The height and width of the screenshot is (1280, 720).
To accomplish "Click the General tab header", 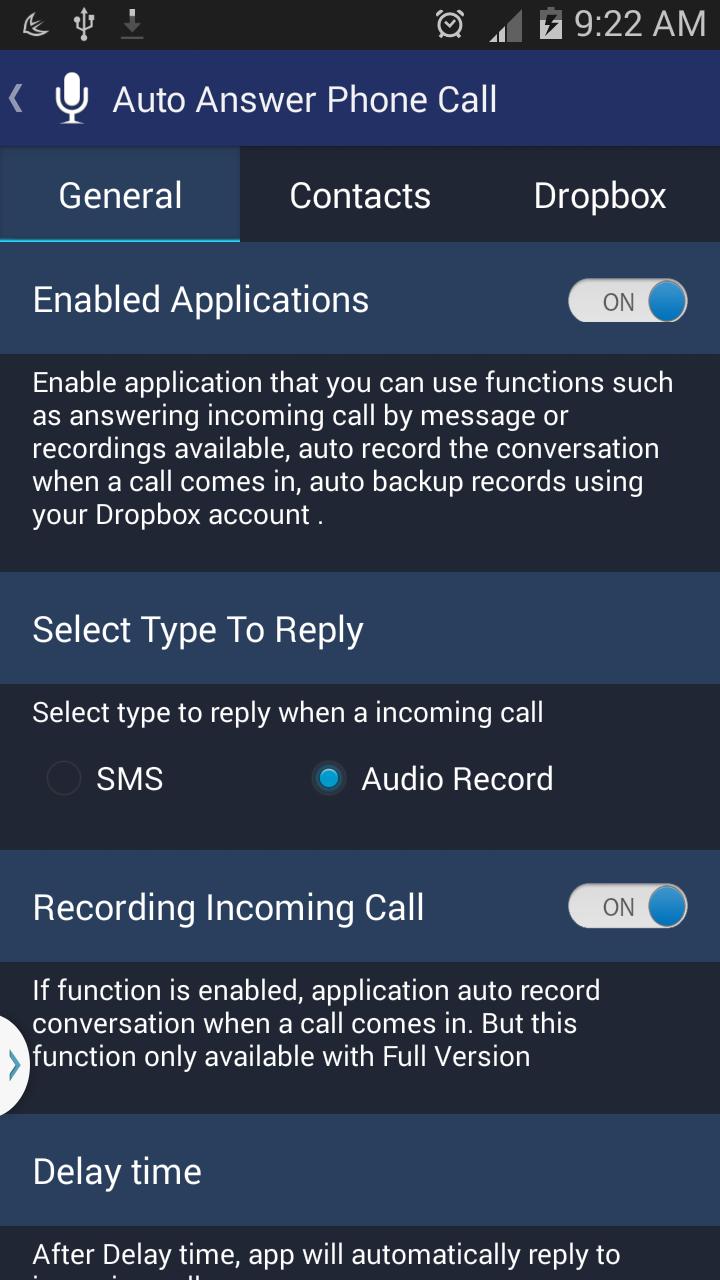I will pyautogui.click(x=119, y=195).
